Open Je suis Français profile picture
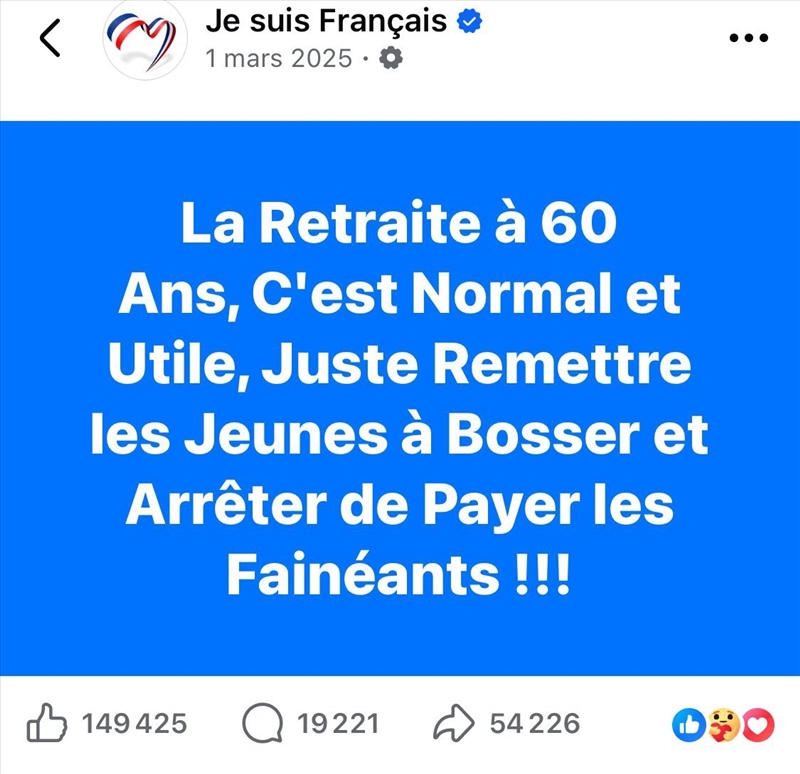This screenshot has width=800, height=774. coord(144,41)
